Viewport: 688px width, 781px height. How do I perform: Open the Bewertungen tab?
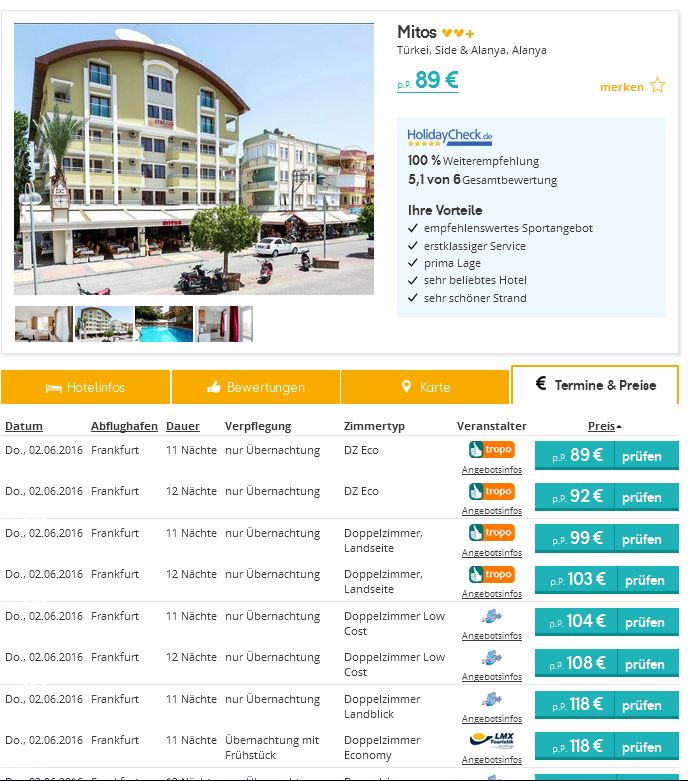pyautogui.click(x=255, y=387)
